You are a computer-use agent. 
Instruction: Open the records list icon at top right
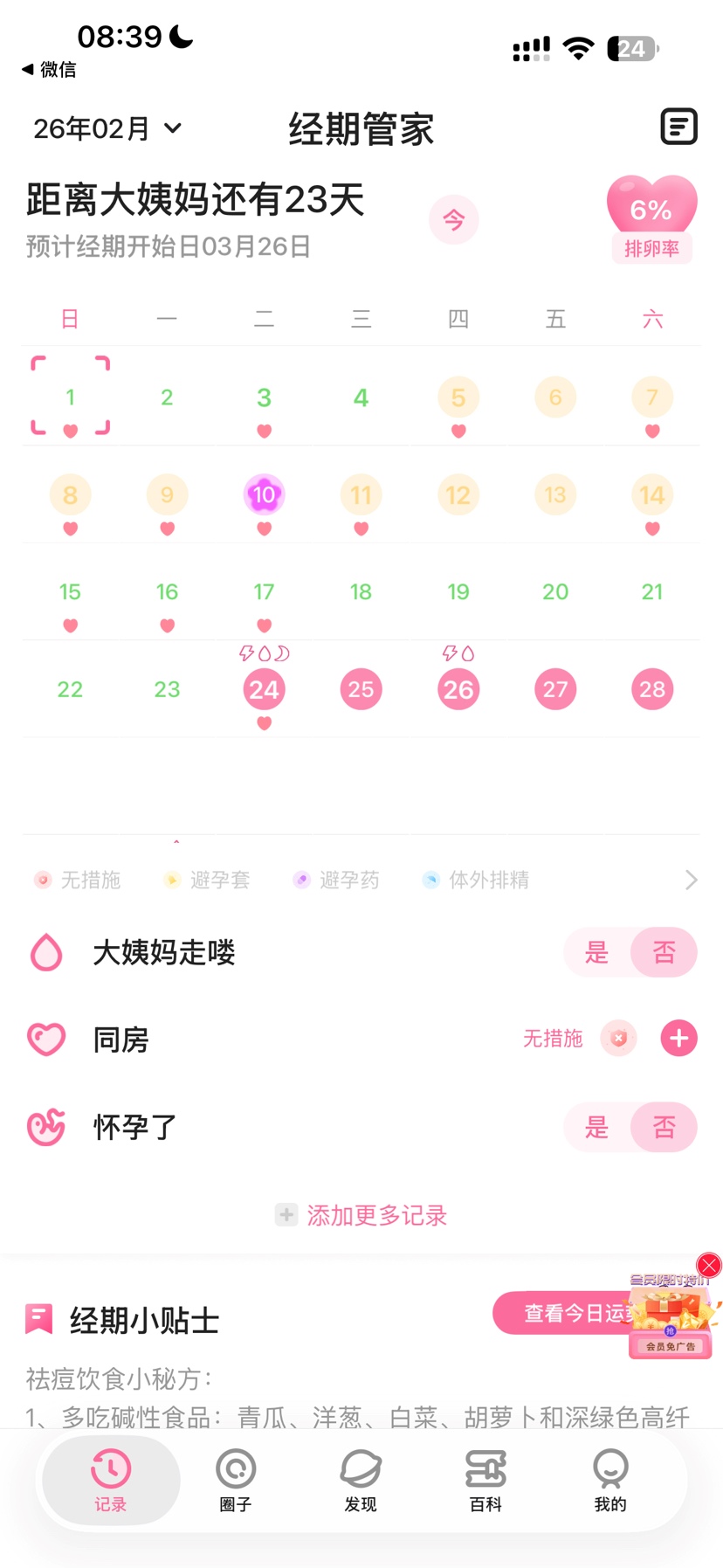(x=678, y=127)
